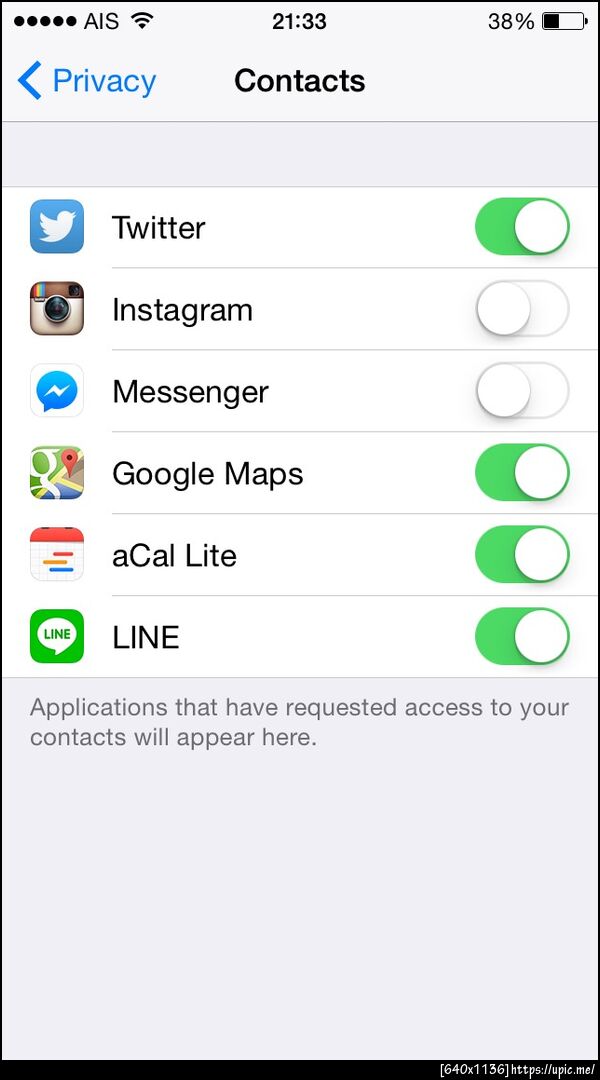Turn off Google Maps contacts access

click(x=521, y=473)
